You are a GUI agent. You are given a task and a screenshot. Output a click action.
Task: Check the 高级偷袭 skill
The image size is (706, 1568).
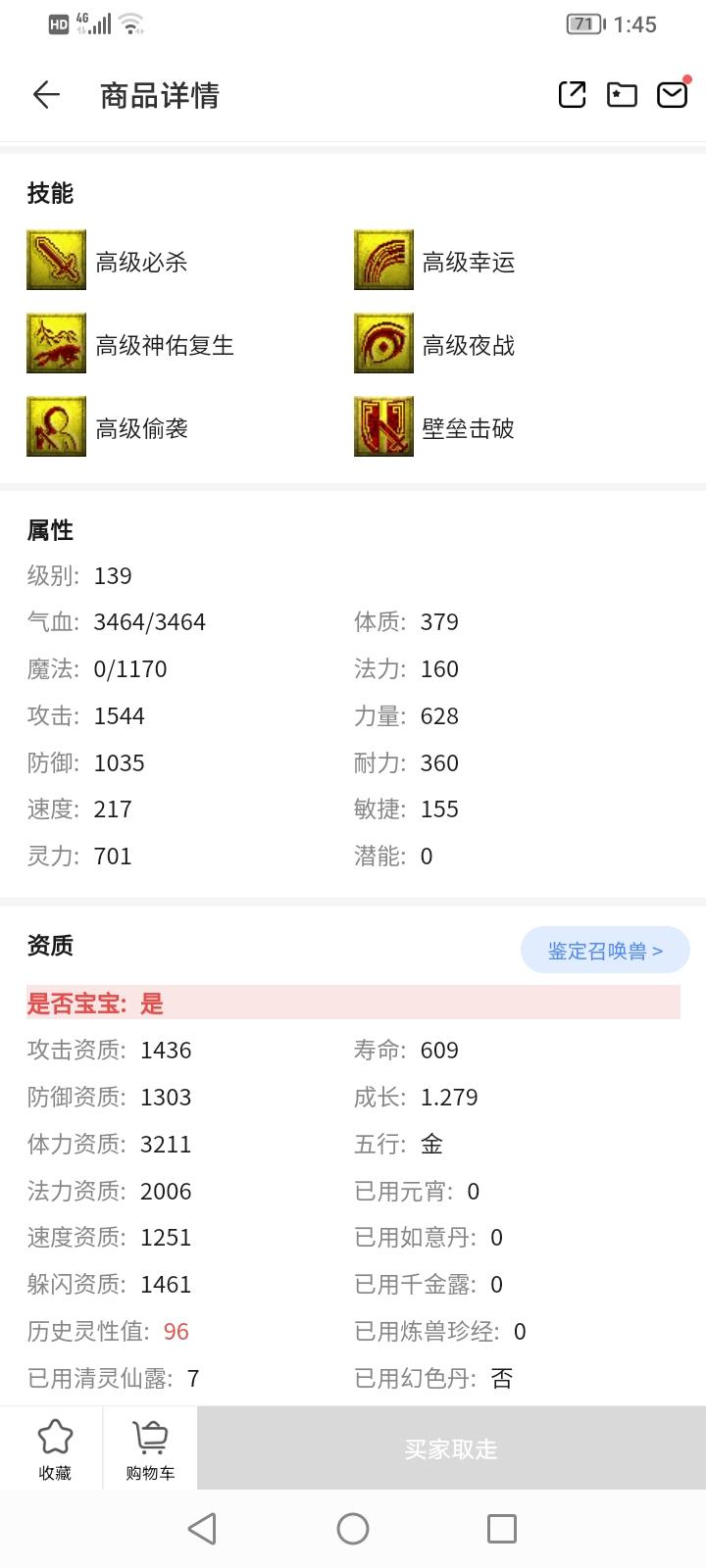pyautogui.click(x=56, y=427)
